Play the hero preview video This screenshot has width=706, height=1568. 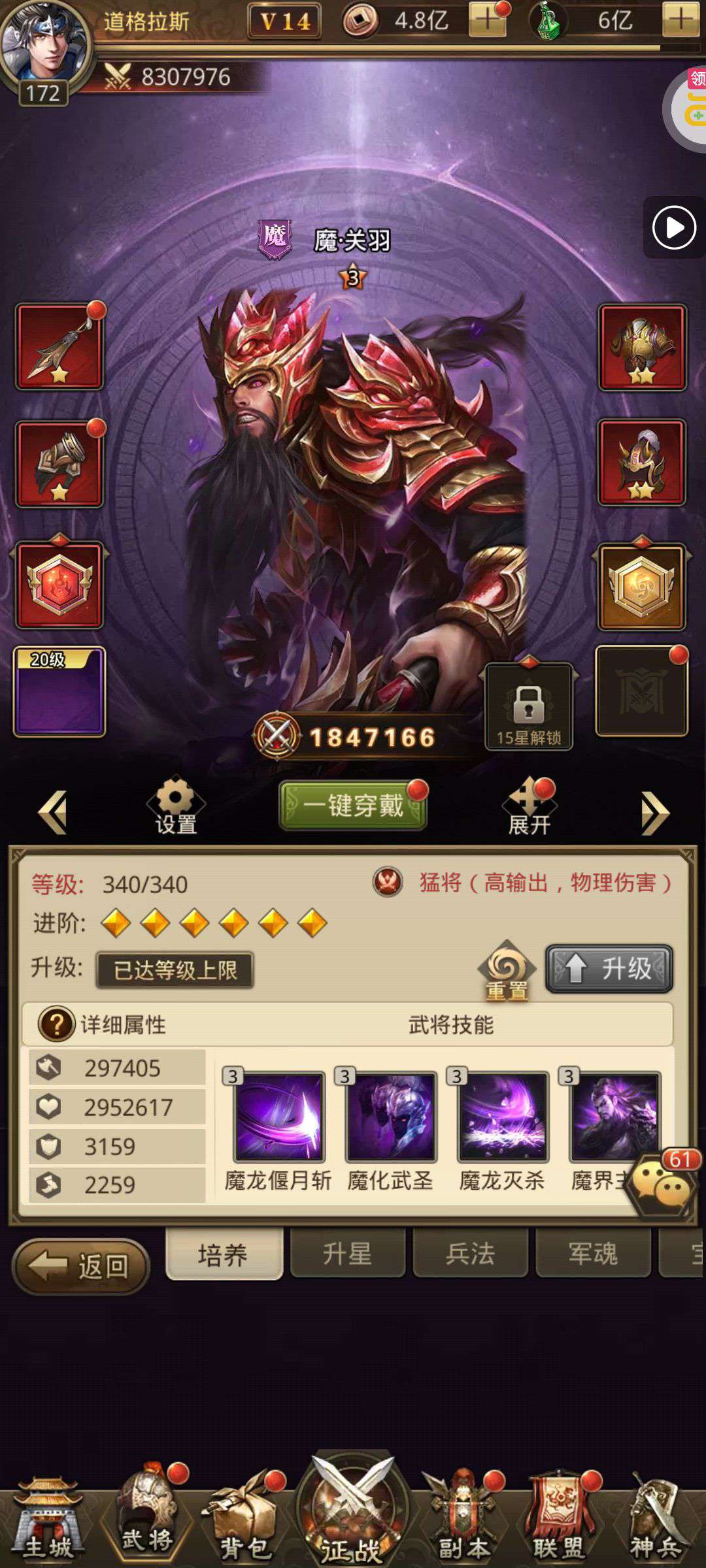tap(674, 227)
